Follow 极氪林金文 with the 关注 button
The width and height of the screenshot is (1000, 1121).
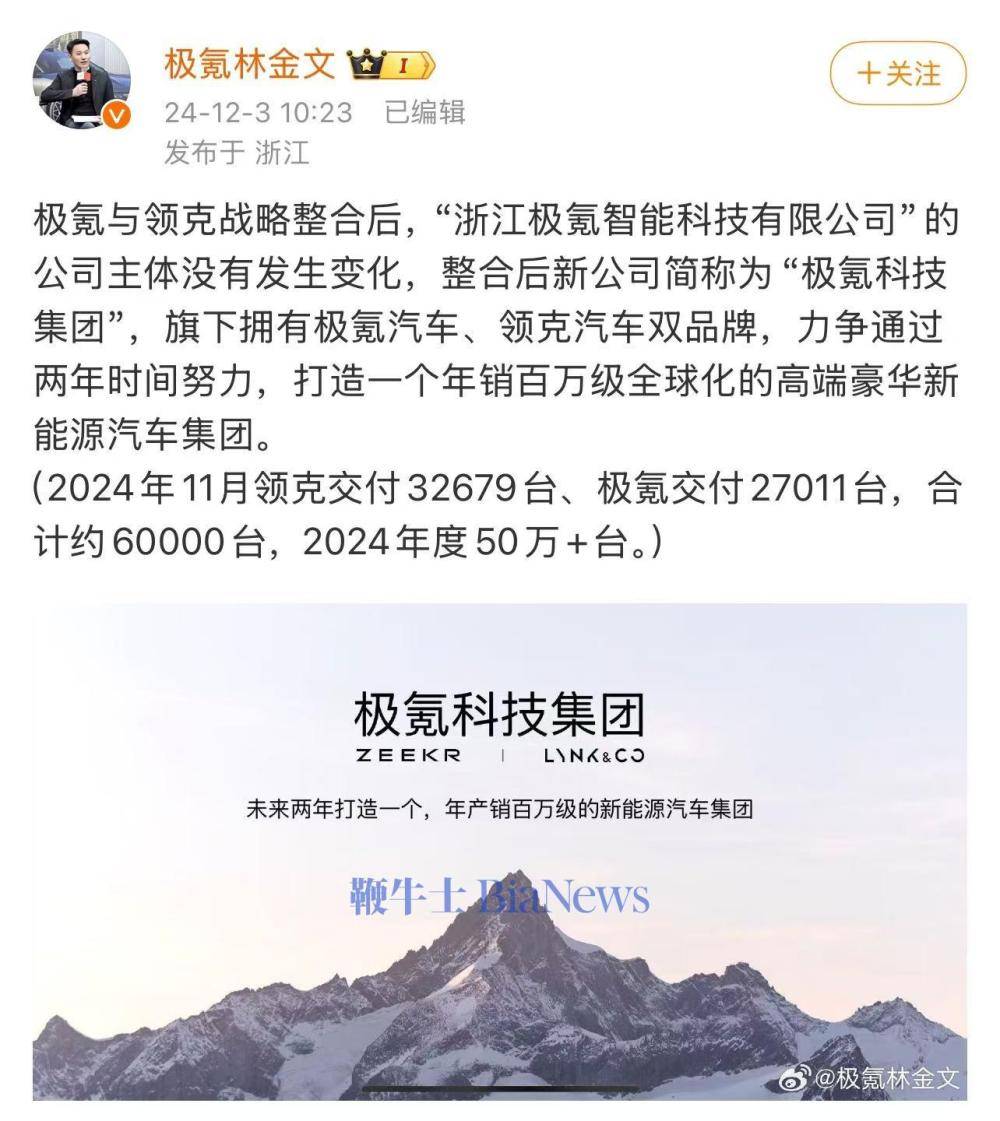(898, 73)
